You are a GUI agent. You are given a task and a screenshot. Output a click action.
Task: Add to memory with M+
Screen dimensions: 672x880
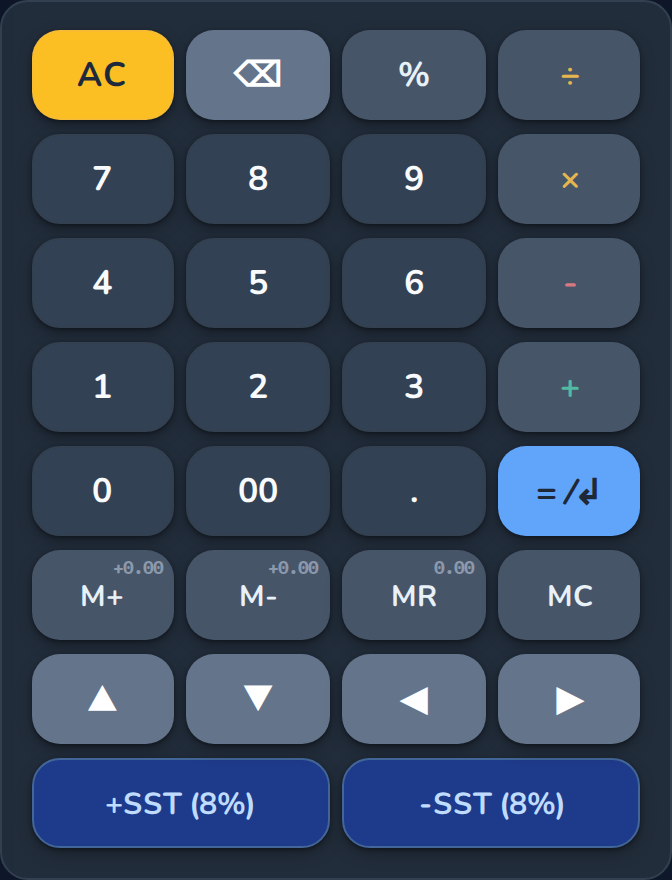click(103, 595)
